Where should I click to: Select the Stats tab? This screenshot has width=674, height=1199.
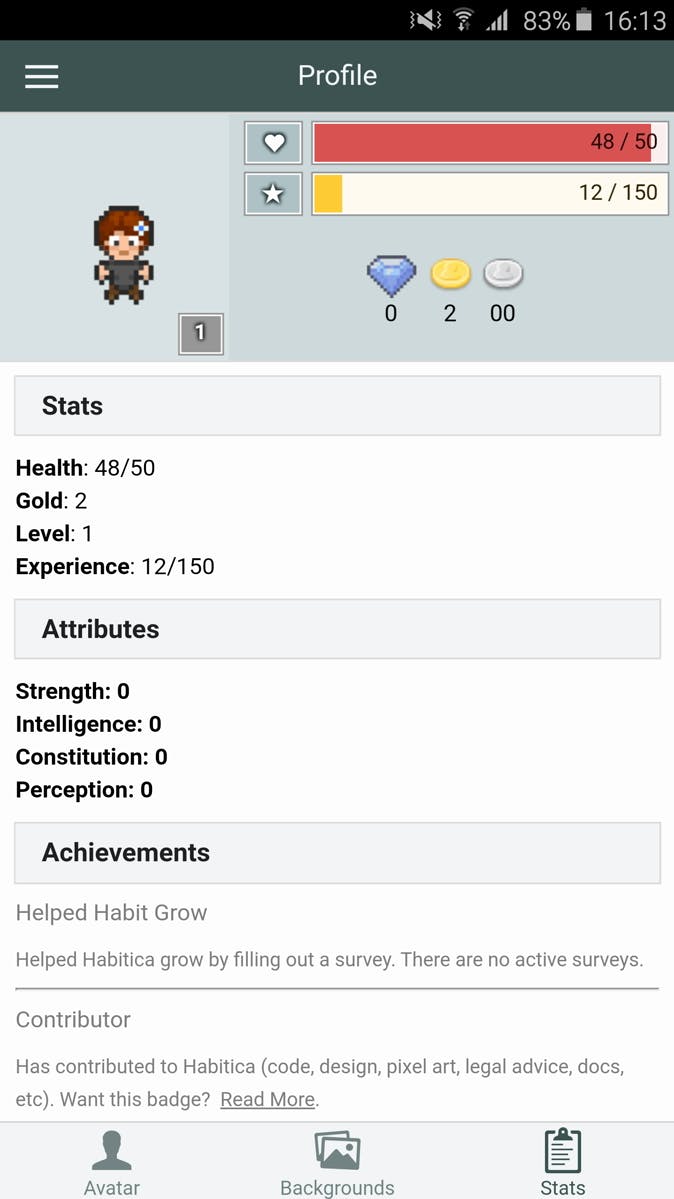(562, 1162)
